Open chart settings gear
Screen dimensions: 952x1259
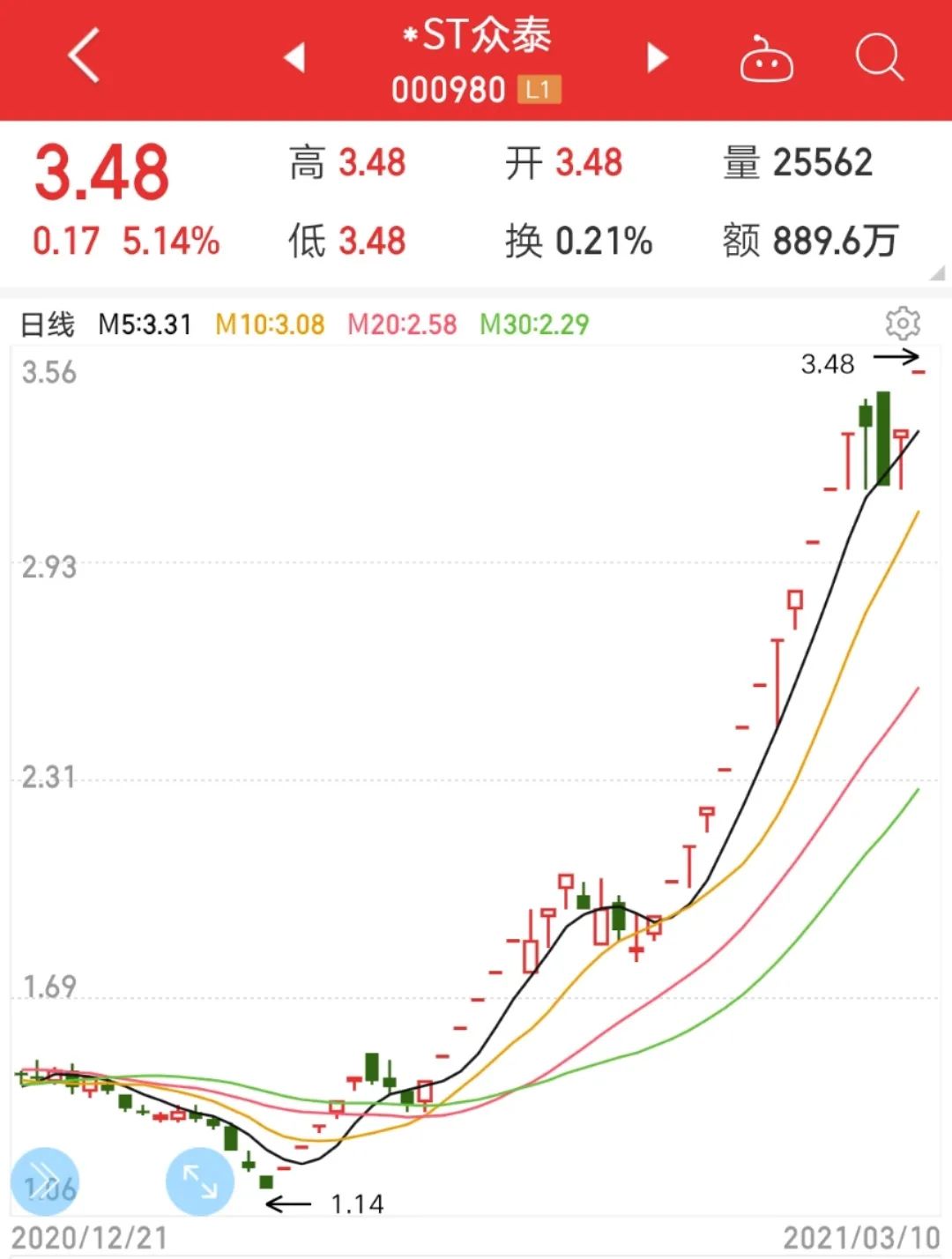pyautogui.click(x=903, y=324)
